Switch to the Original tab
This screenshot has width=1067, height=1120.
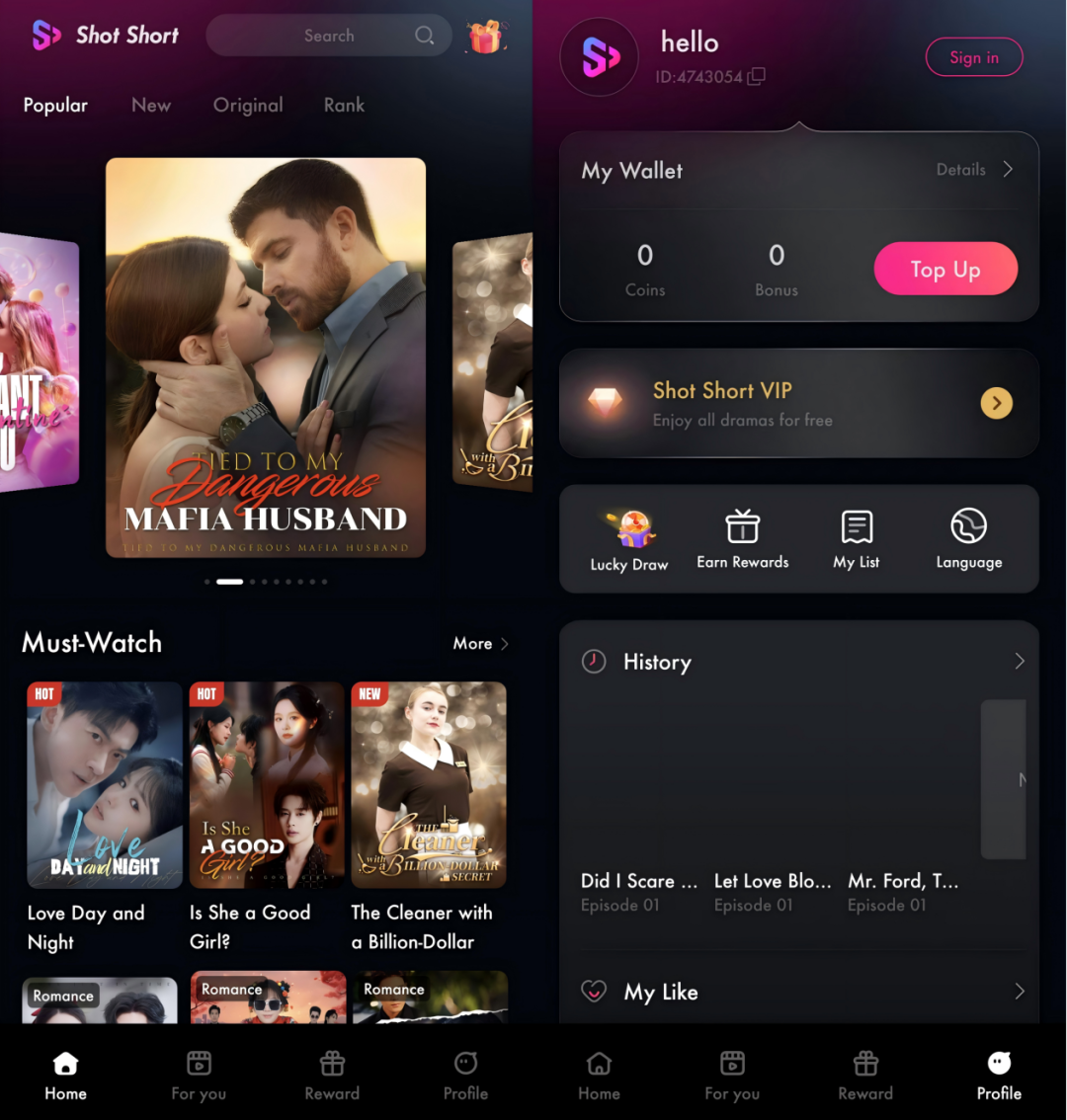tap(248, 105)
